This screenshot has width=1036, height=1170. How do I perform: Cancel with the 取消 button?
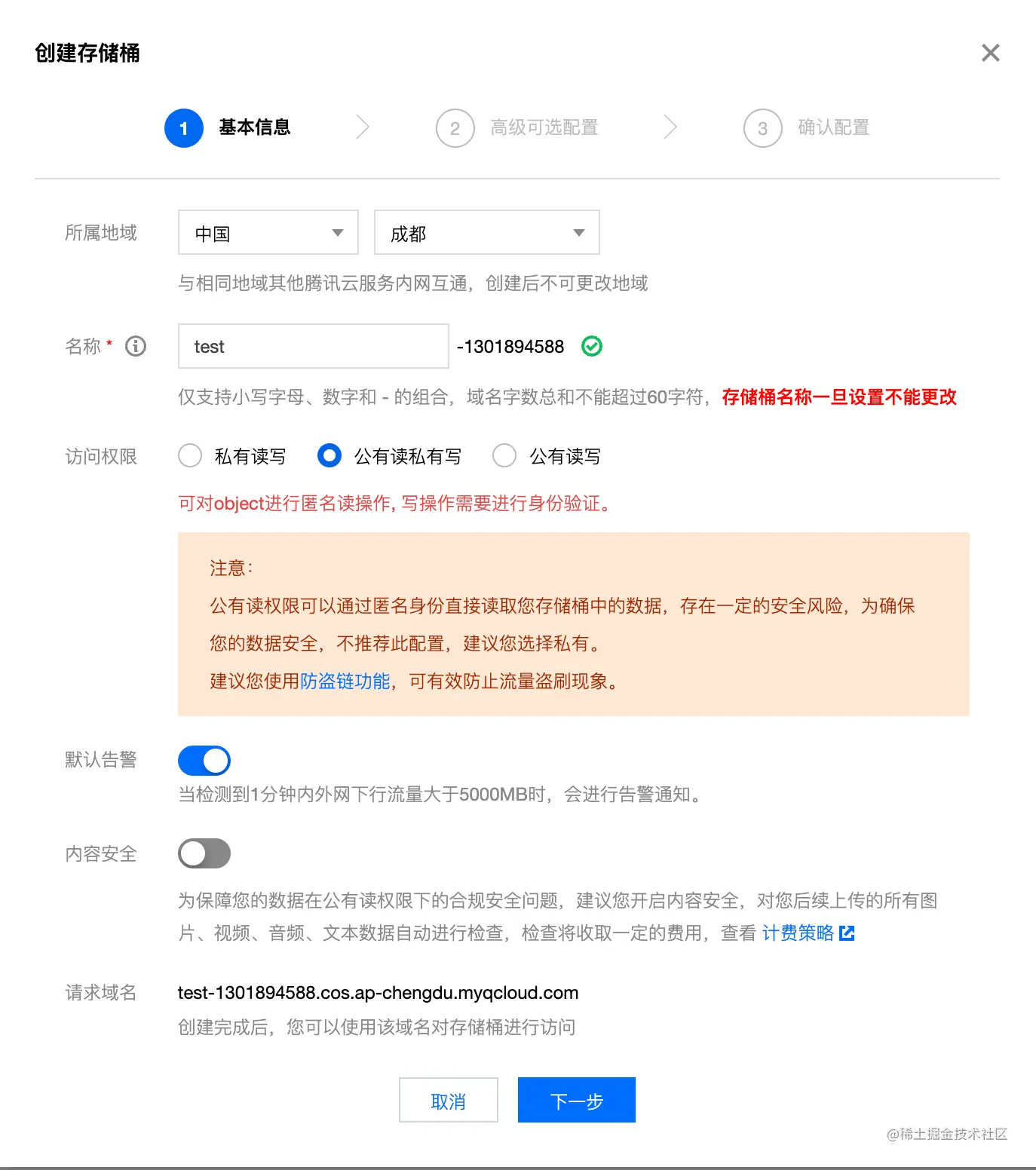(x=448, y=1101)
